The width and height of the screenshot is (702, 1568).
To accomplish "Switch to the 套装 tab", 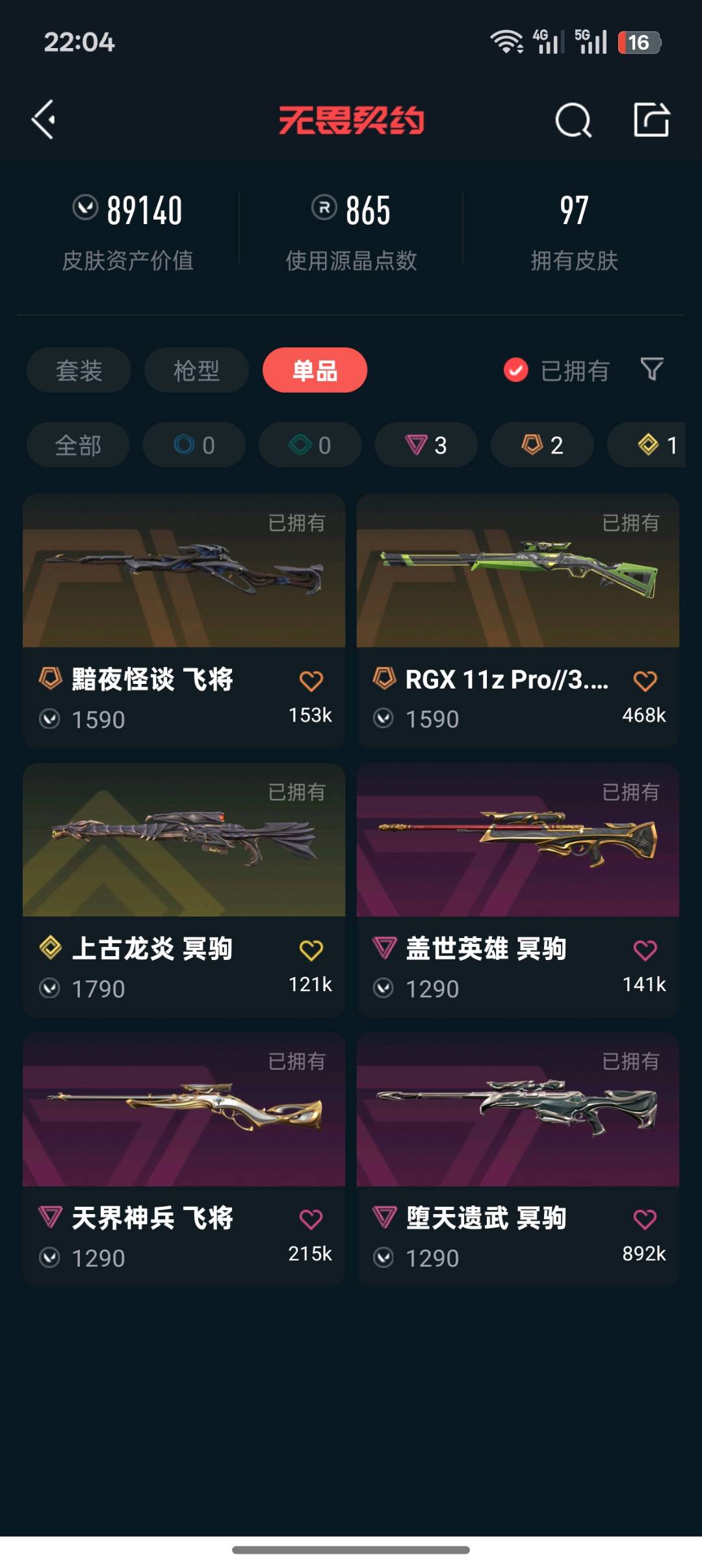I will click(x=79, y=370).
